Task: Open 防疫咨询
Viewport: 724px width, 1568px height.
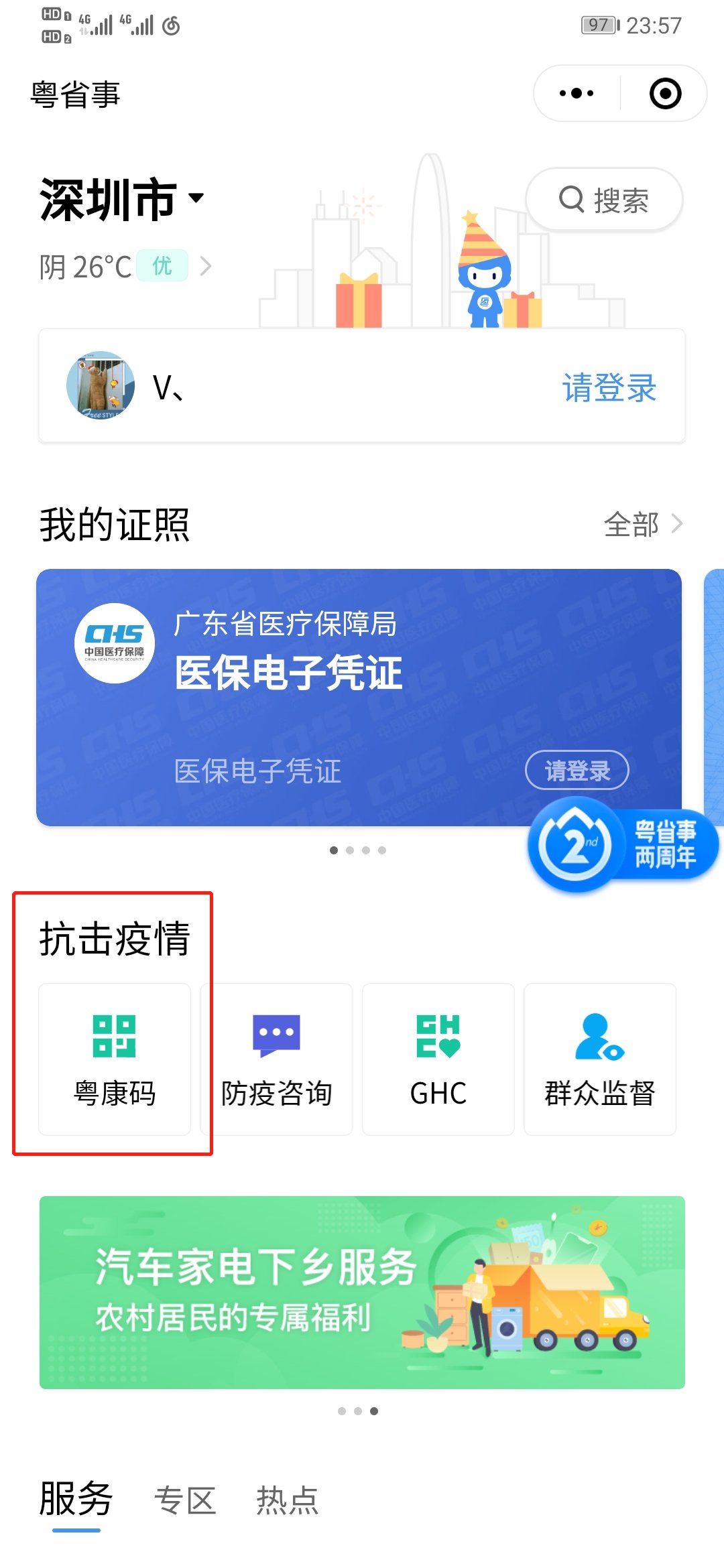Action: click(277, 1059)
